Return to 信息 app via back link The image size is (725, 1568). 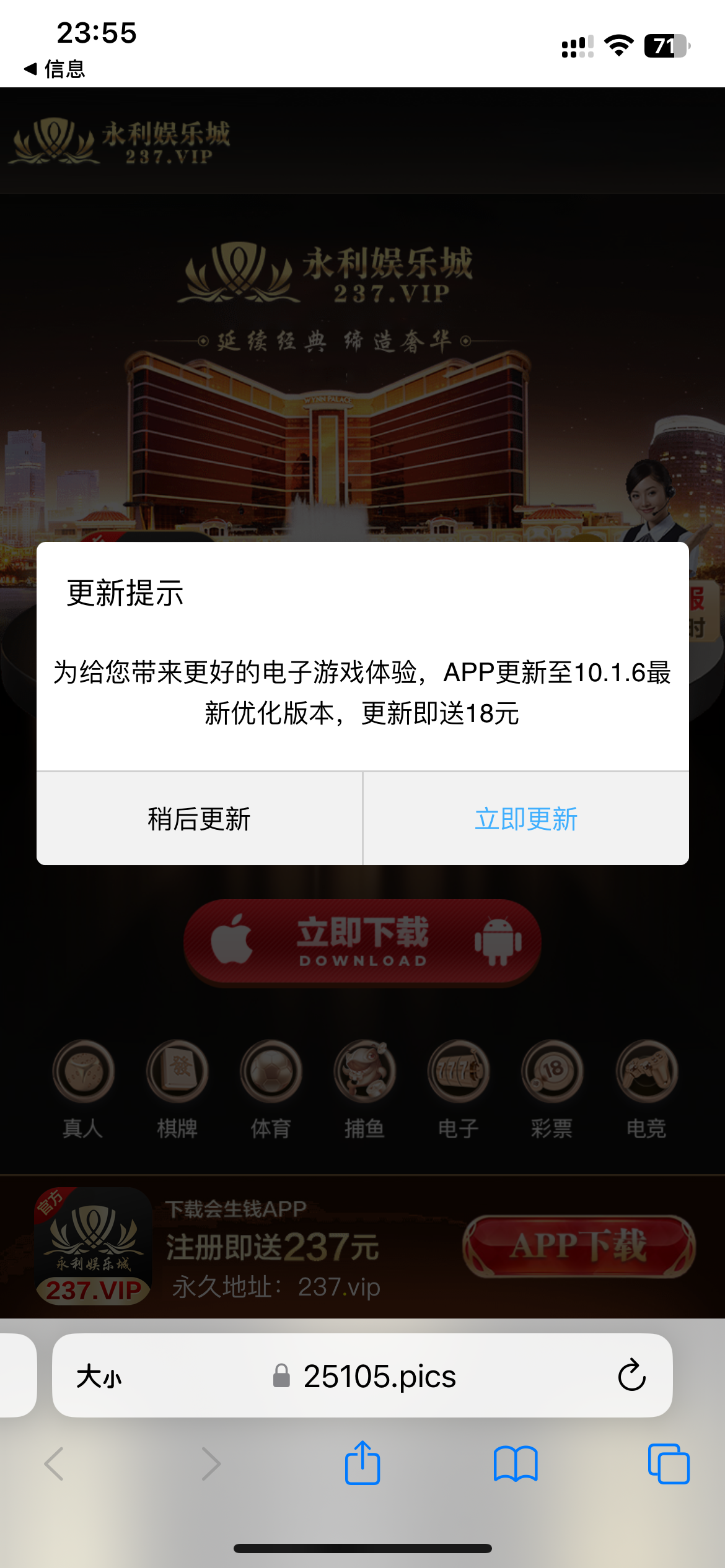[x=55, y=69]
